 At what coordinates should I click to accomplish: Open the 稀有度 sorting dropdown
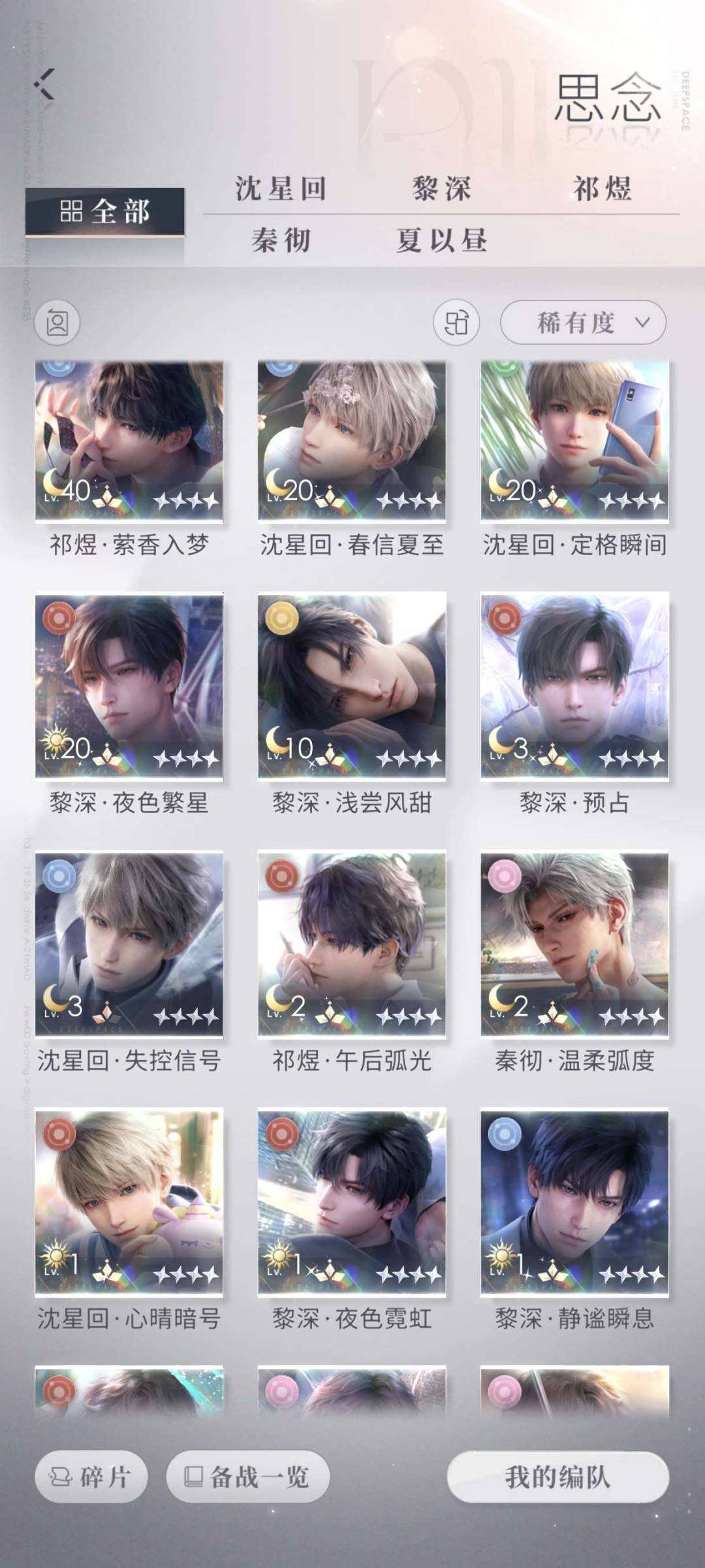582,321
